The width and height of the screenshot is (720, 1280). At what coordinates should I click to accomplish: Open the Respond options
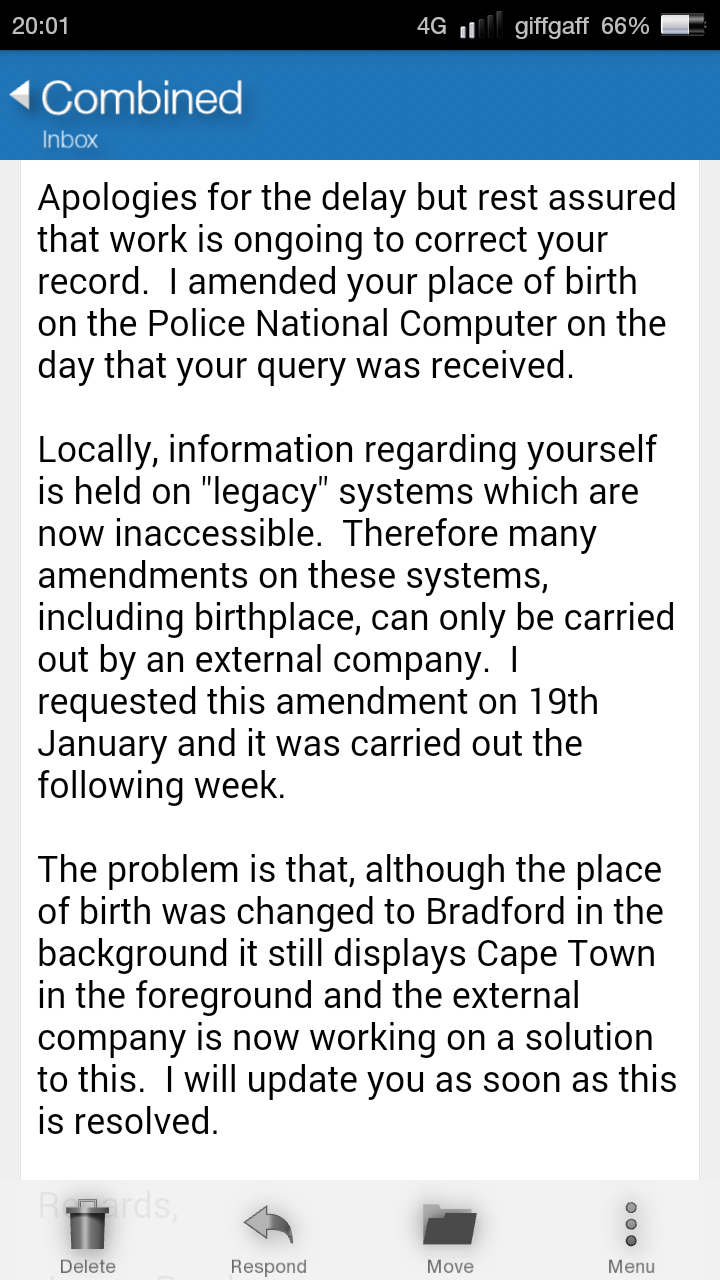tap(268, 1237)
